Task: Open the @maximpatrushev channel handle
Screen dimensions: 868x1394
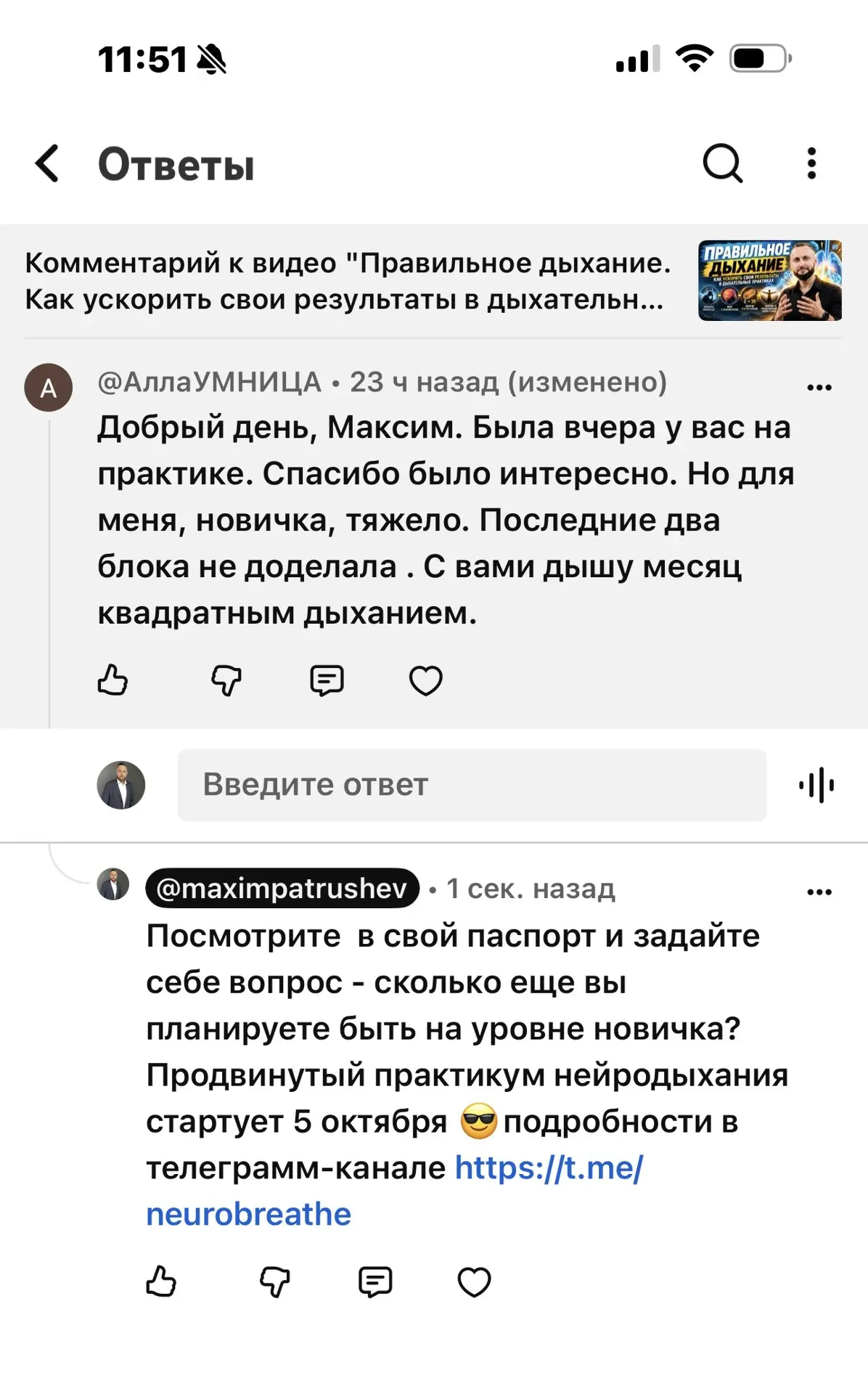Action: tap(282, 888)
